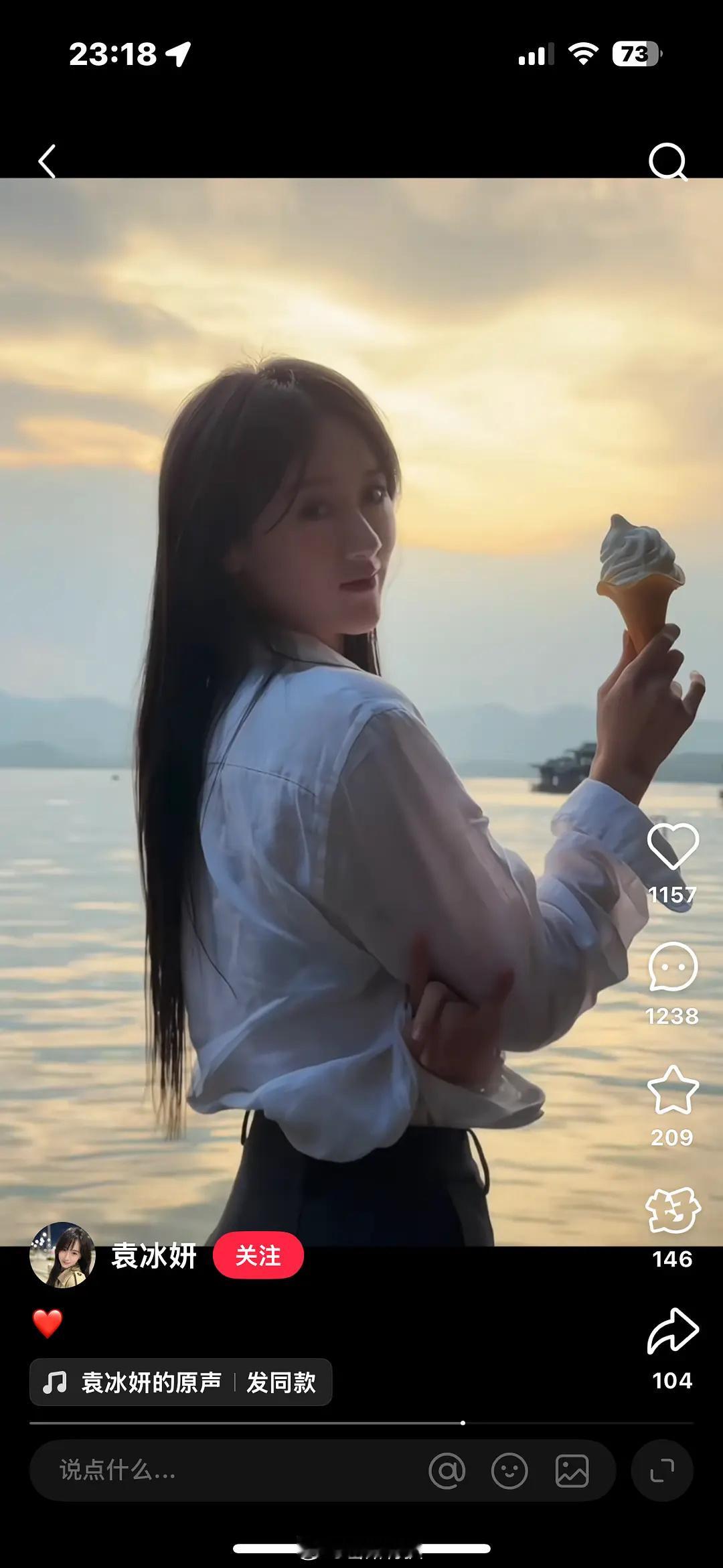Open the comments bubble

672,967
